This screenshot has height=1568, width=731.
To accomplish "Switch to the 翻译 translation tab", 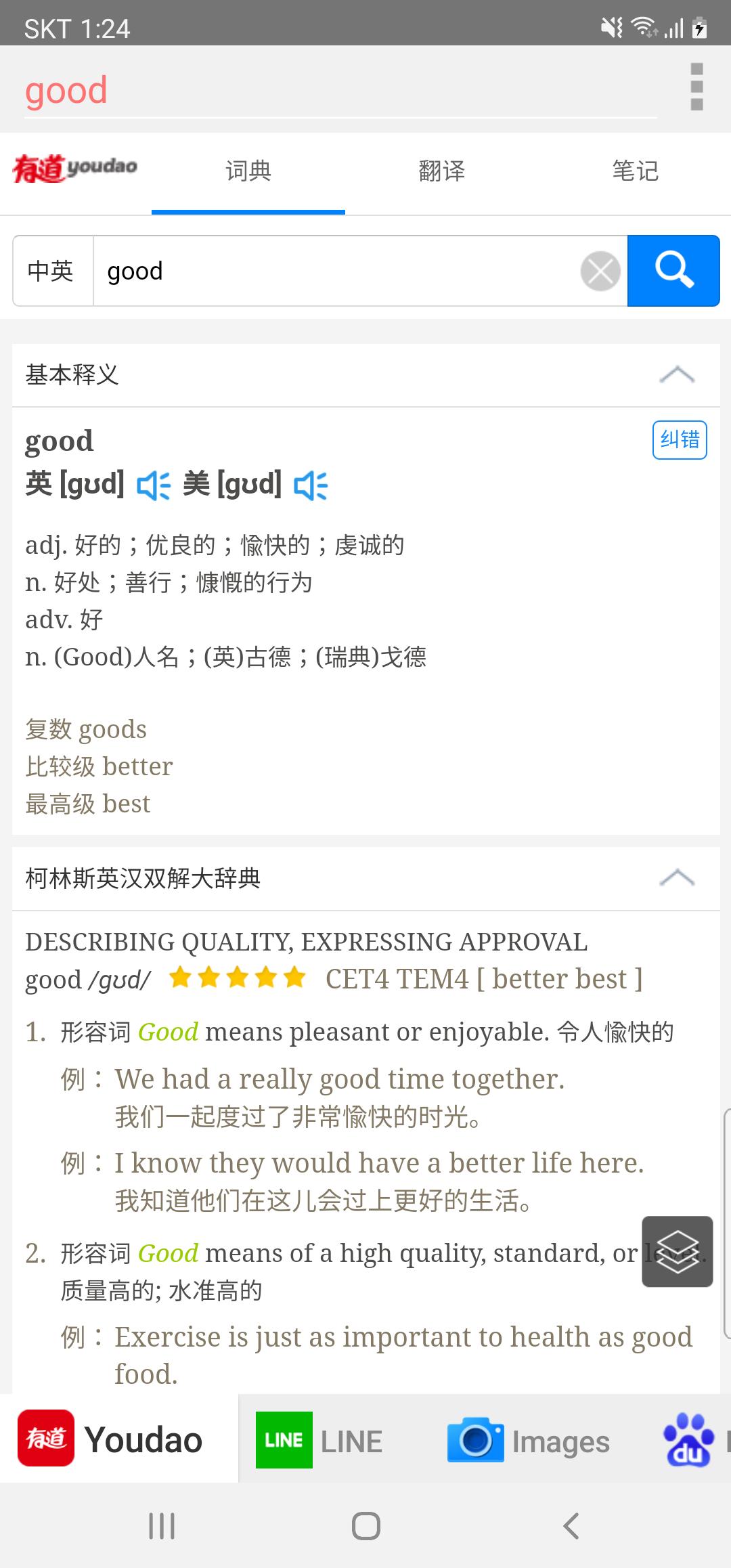I will 442,171.
